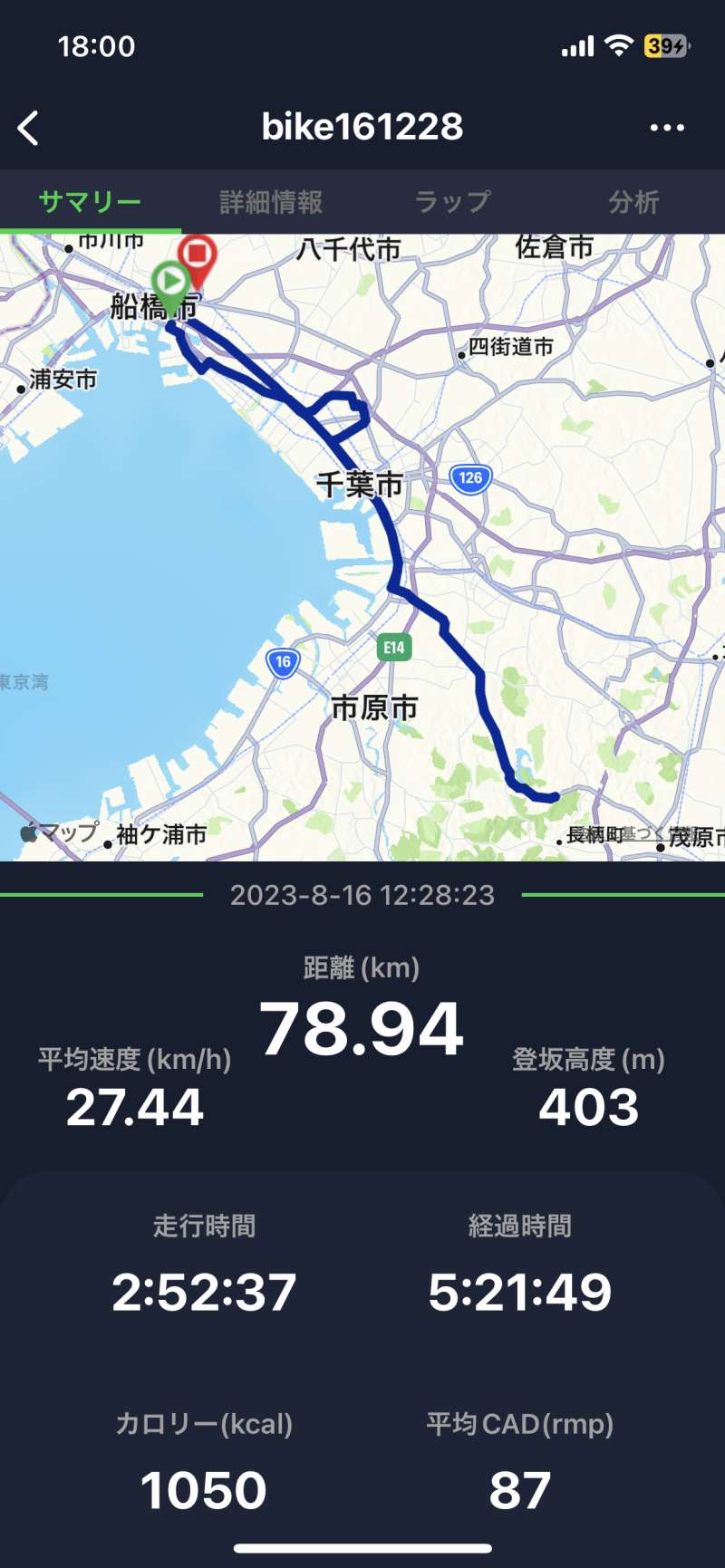
Task: Open the three-dot overflow menu
Action: click(667, 128)
